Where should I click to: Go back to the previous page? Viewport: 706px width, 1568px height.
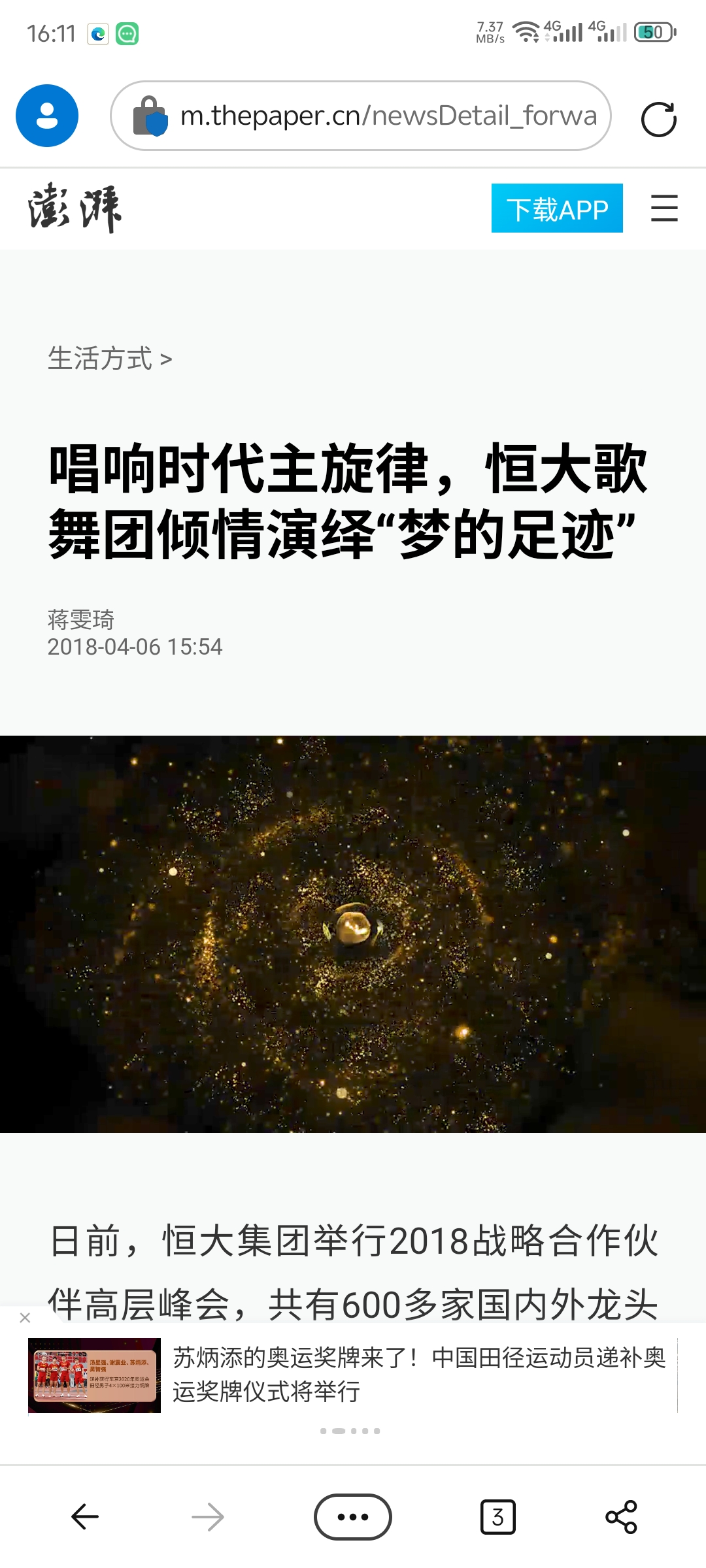[85, 1517]
